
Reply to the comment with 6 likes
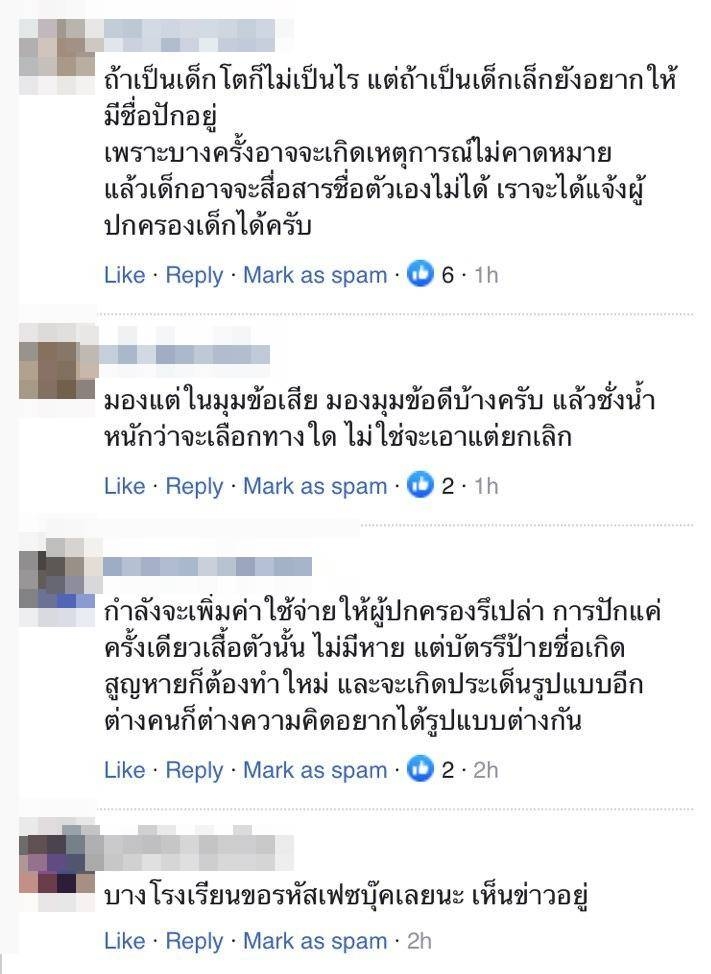194,275
